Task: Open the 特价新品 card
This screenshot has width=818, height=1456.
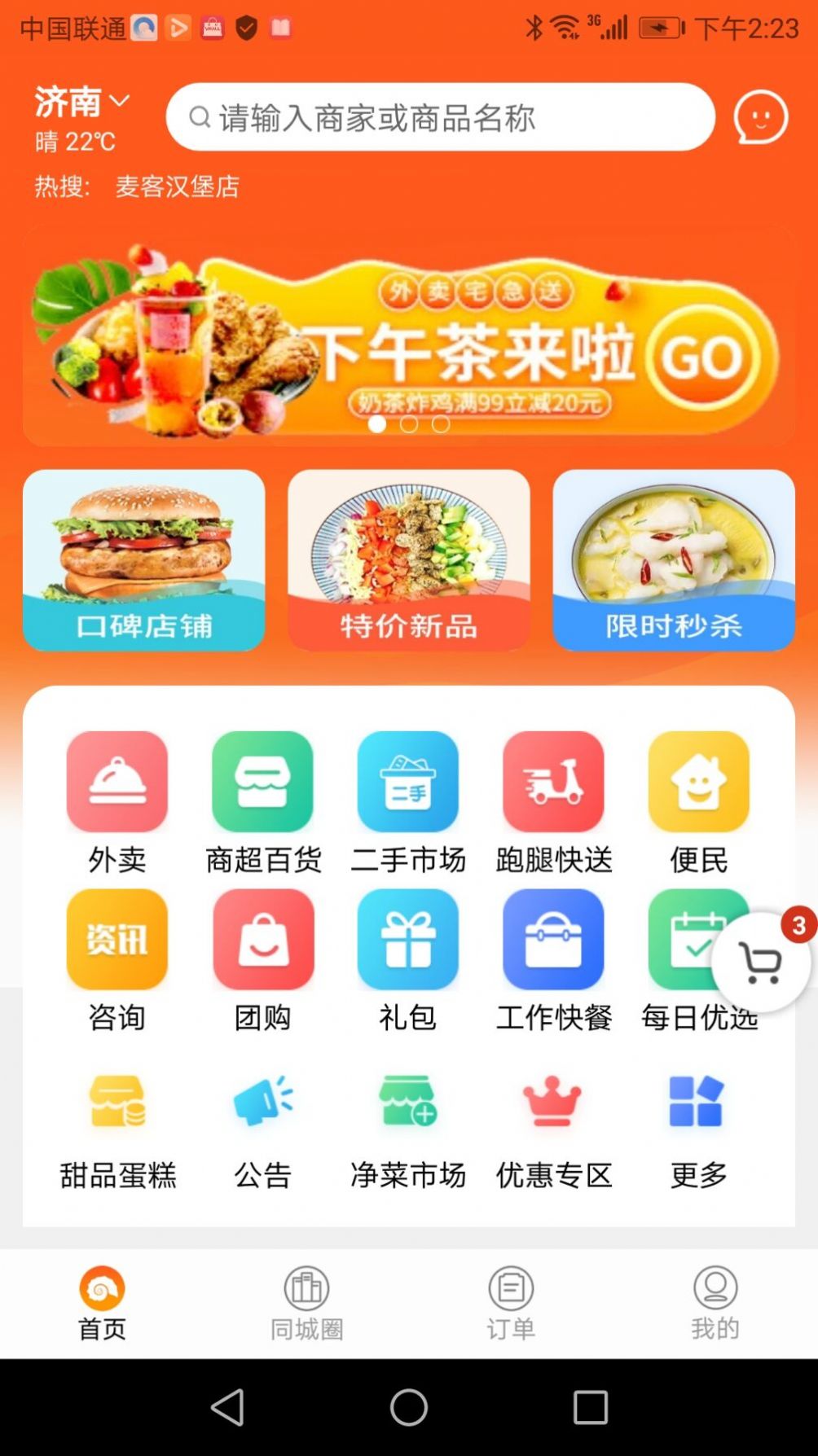Action: click(409, 560)
